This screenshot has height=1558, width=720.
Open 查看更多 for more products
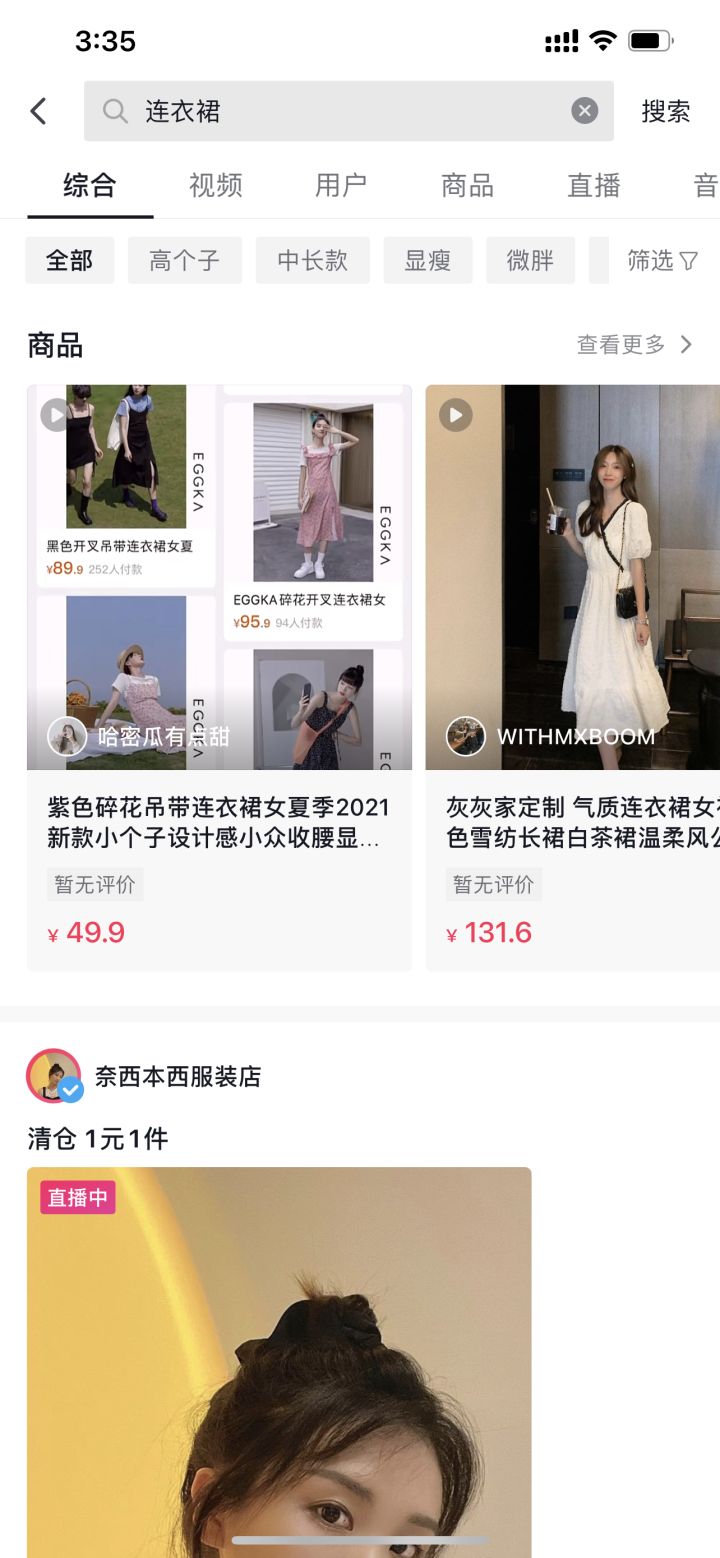pyautogui.click(x=634, y=345)
